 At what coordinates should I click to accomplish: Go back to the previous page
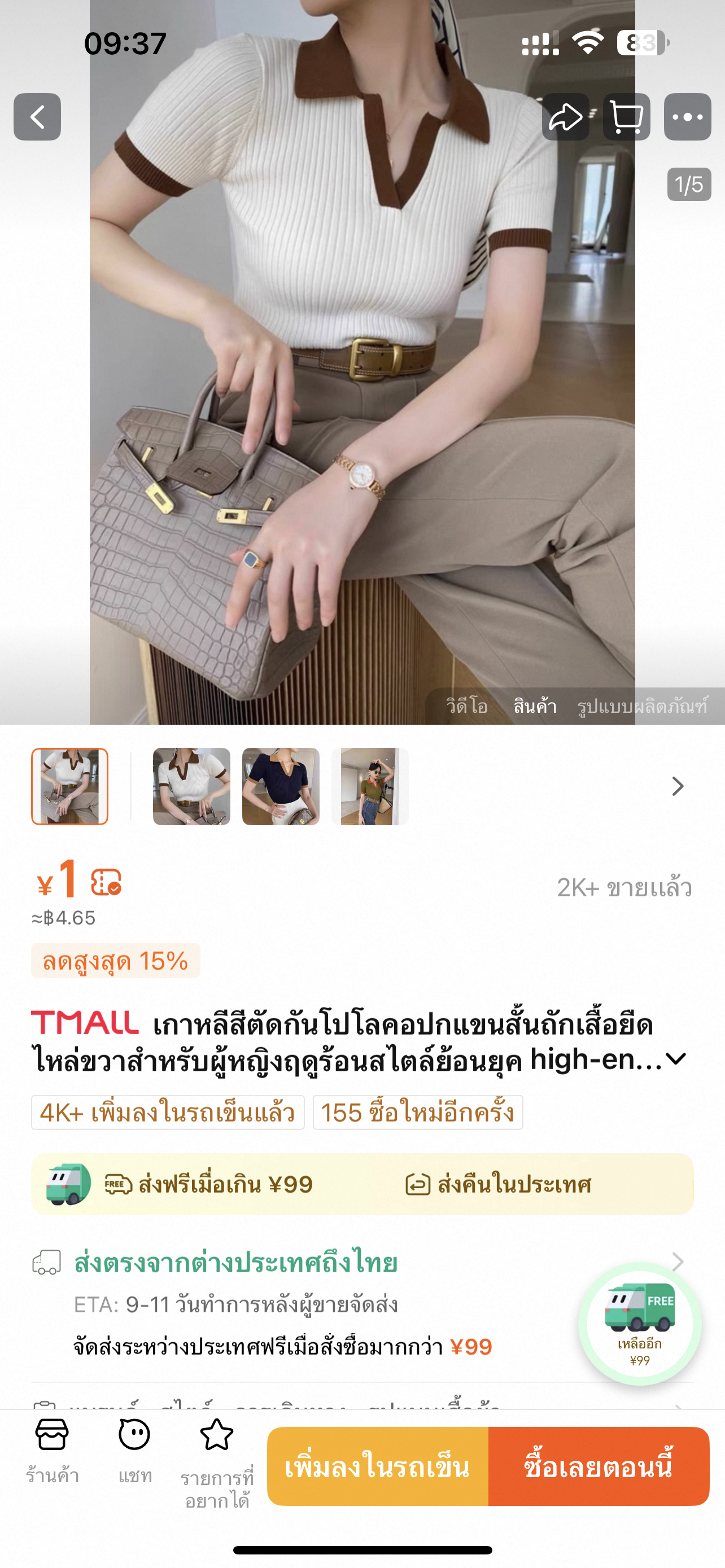click(37, 117)
